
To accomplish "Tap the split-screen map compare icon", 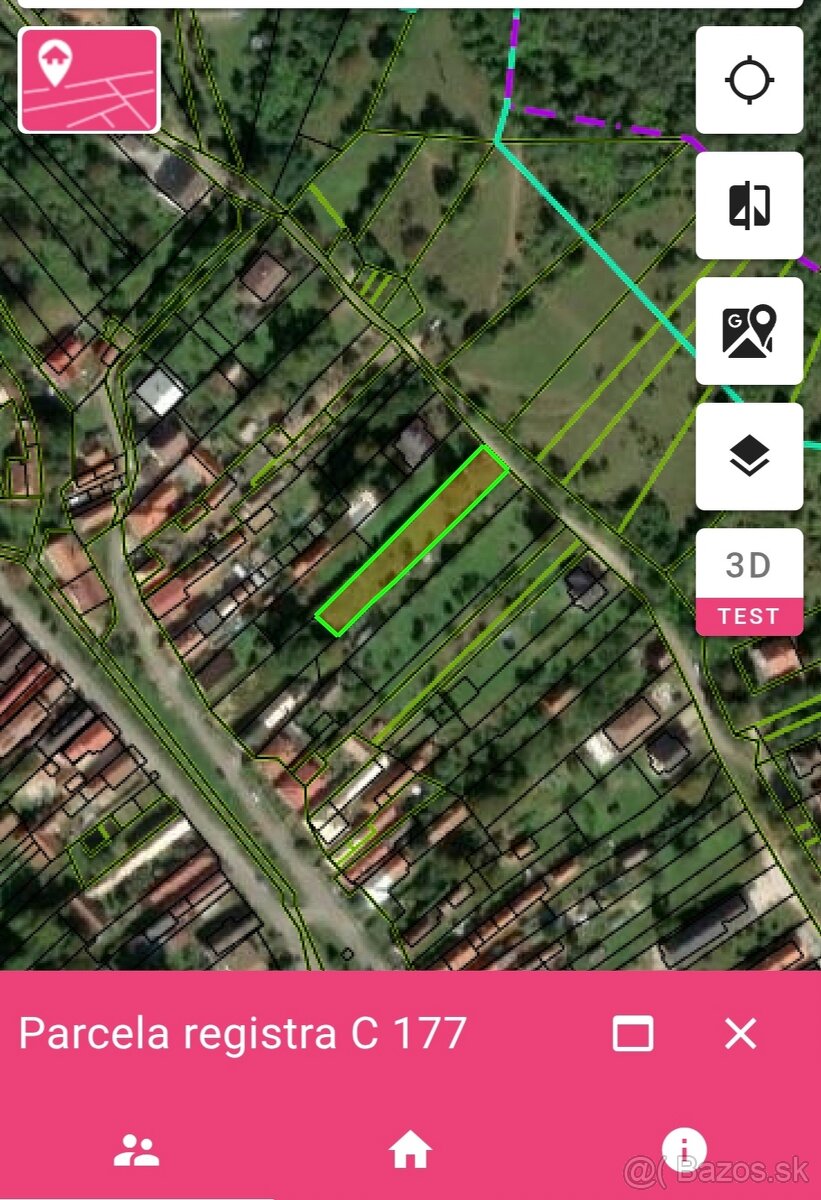I will (x=749, y=205).
